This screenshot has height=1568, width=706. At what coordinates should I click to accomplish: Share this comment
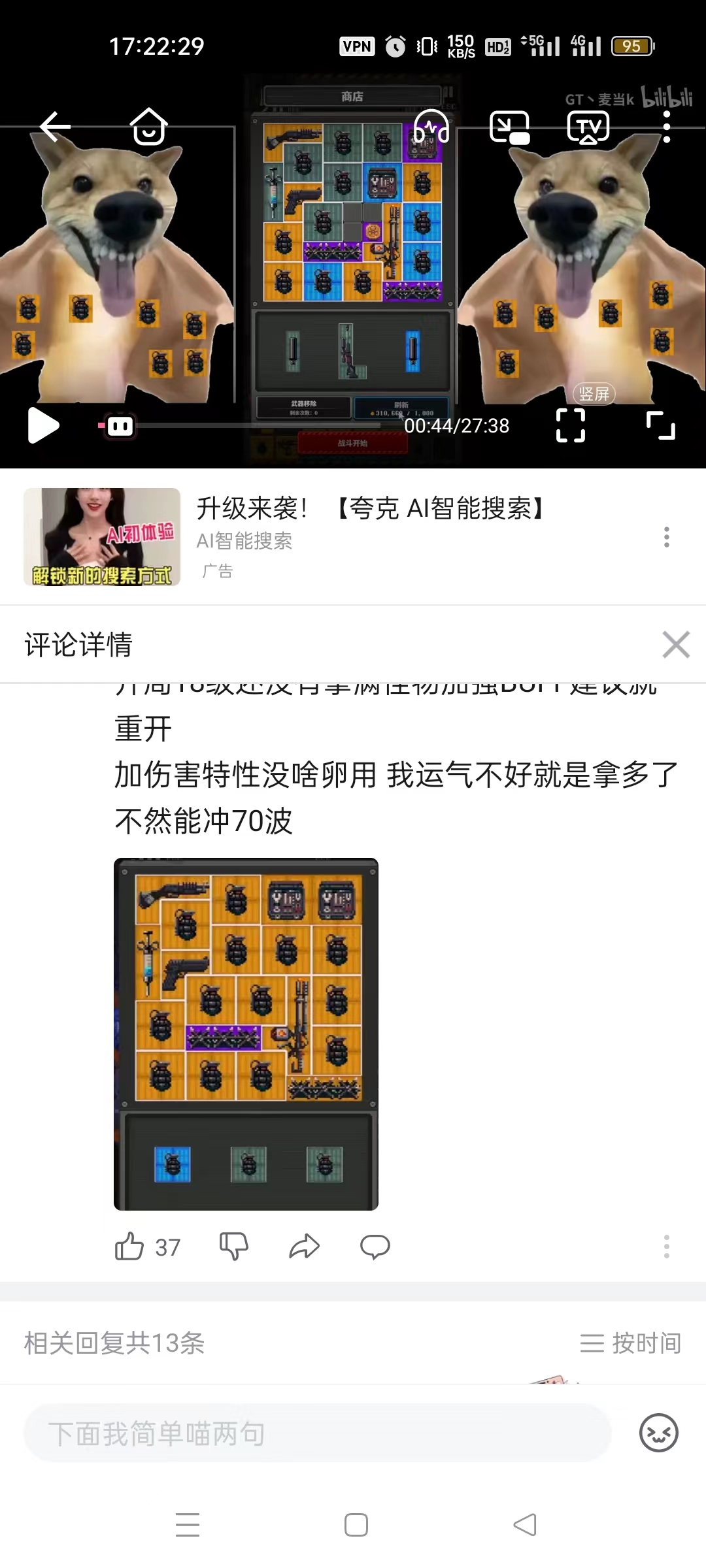[x=304, y=1247]
